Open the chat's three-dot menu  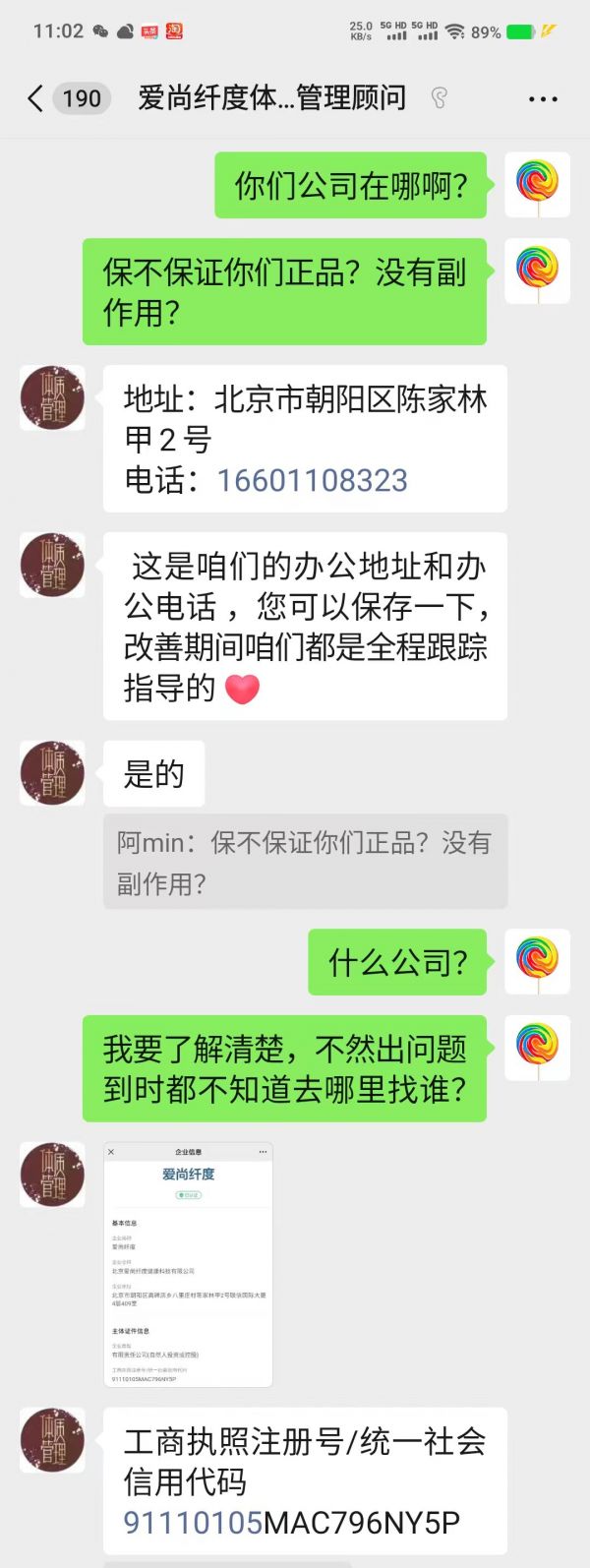(x=543, y=98)
